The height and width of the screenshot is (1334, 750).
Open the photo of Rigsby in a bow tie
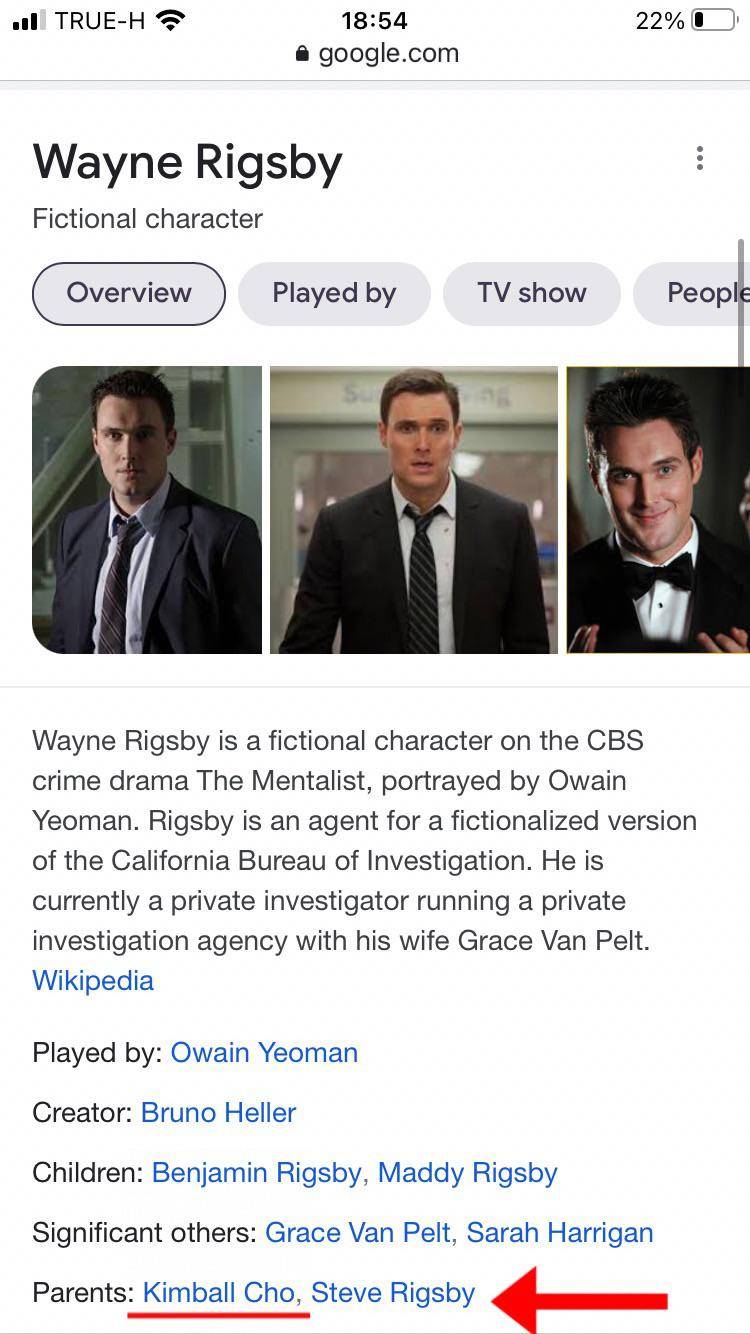[x=658, y=510]
